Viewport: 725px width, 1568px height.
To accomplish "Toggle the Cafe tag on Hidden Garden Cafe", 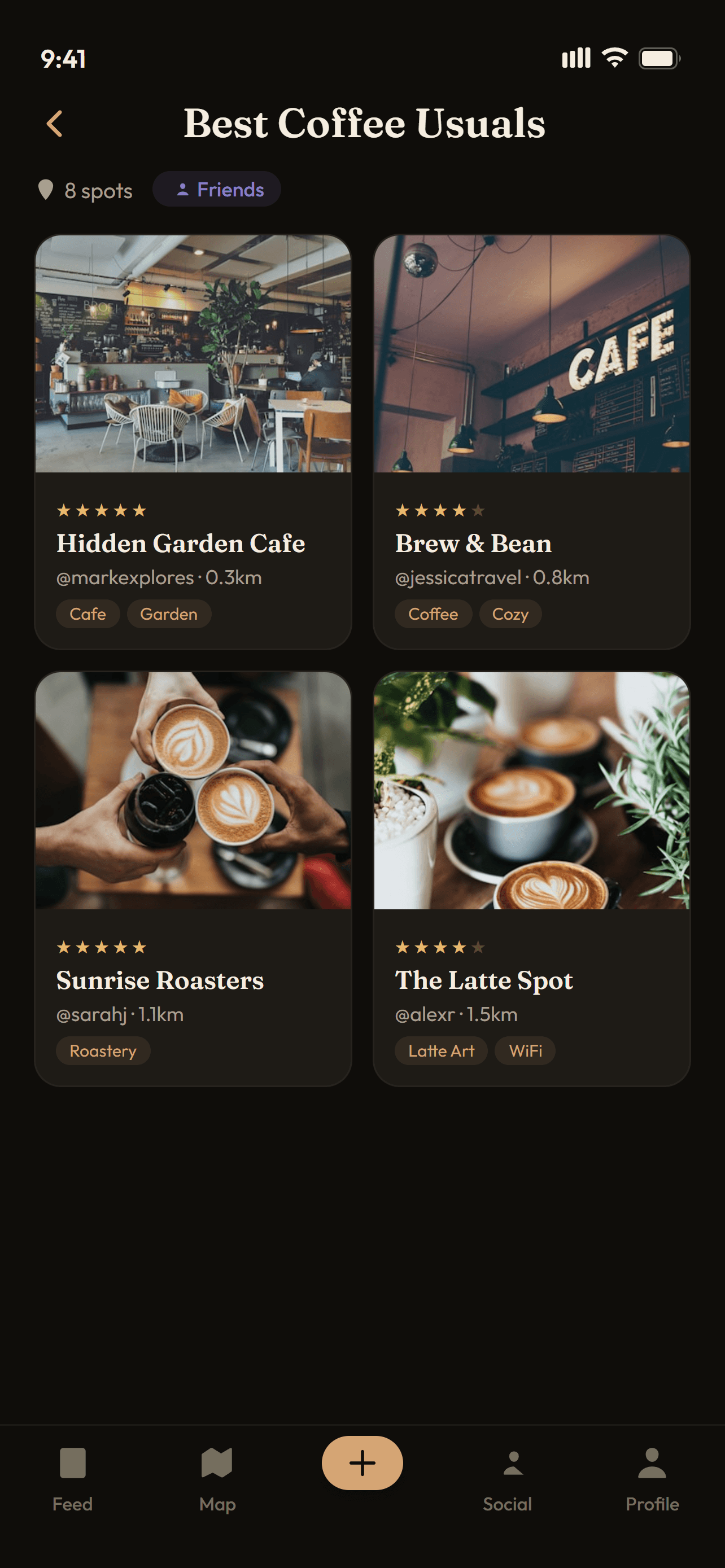I will coord(87,614).
